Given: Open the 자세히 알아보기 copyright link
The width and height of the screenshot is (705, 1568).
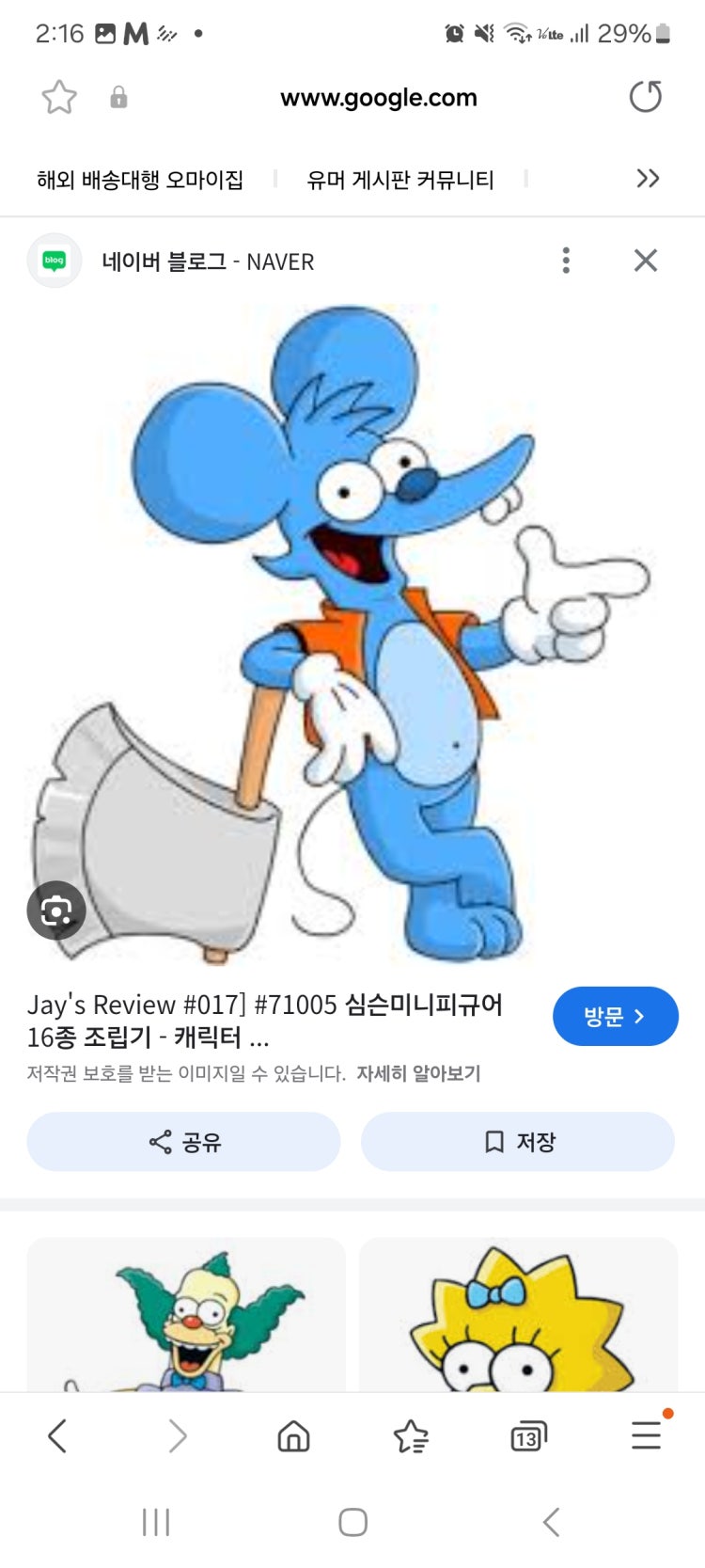Looking at the screenshot, I should coord(418,1073).
